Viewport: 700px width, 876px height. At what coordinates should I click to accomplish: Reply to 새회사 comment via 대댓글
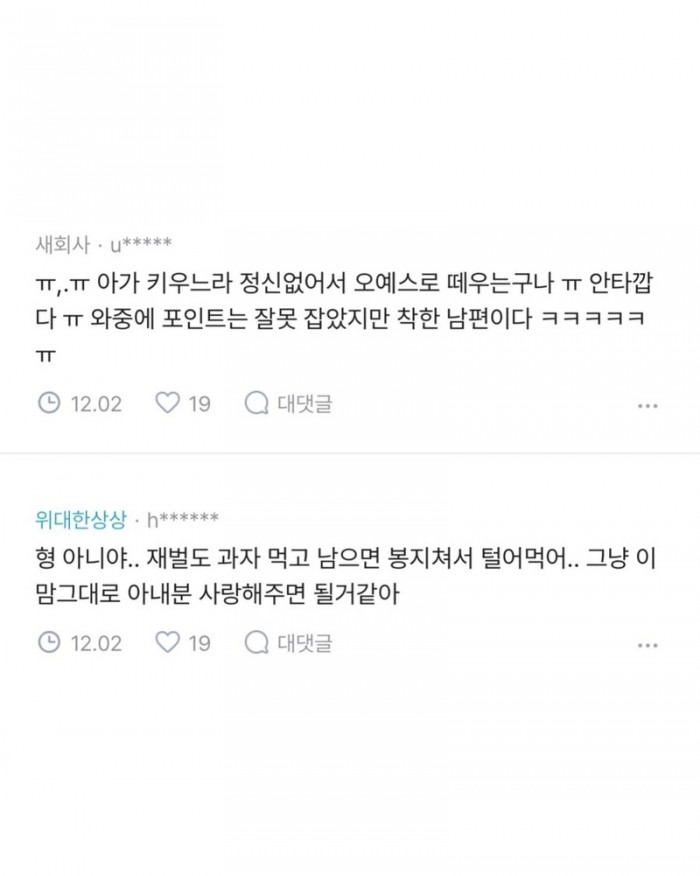point(290,403)
